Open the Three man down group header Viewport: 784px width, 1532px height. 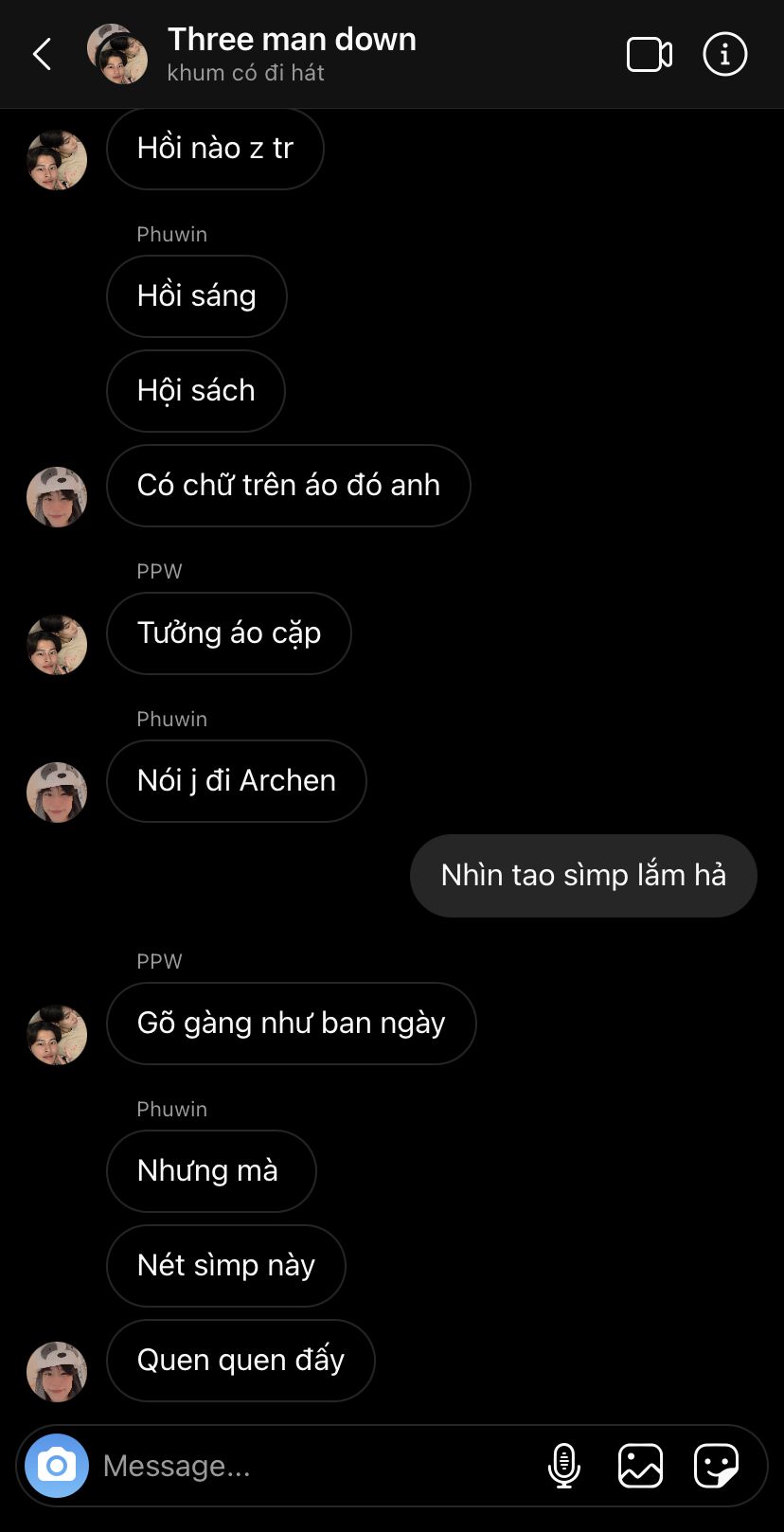tap(291, 53)
